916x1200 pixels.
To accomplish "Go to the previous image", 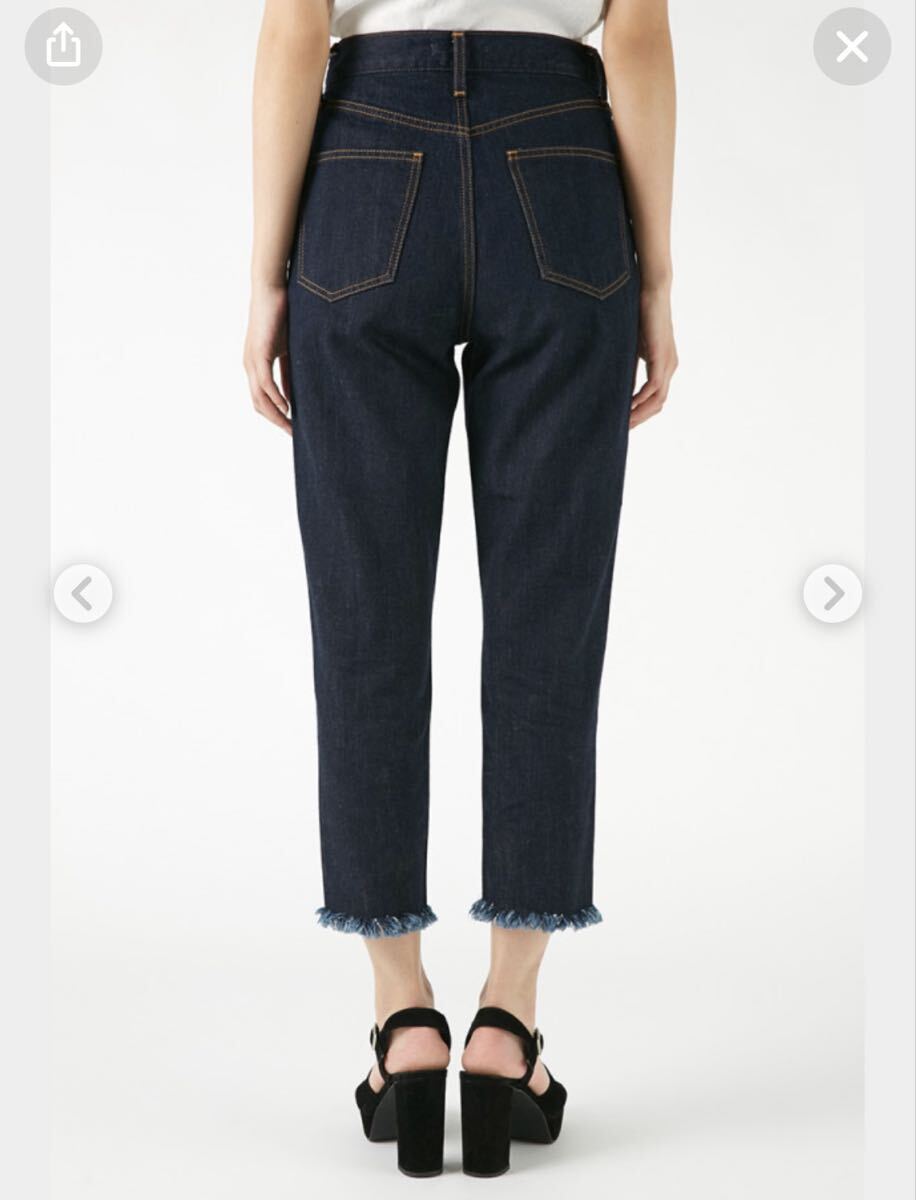I will pos(83,593).
